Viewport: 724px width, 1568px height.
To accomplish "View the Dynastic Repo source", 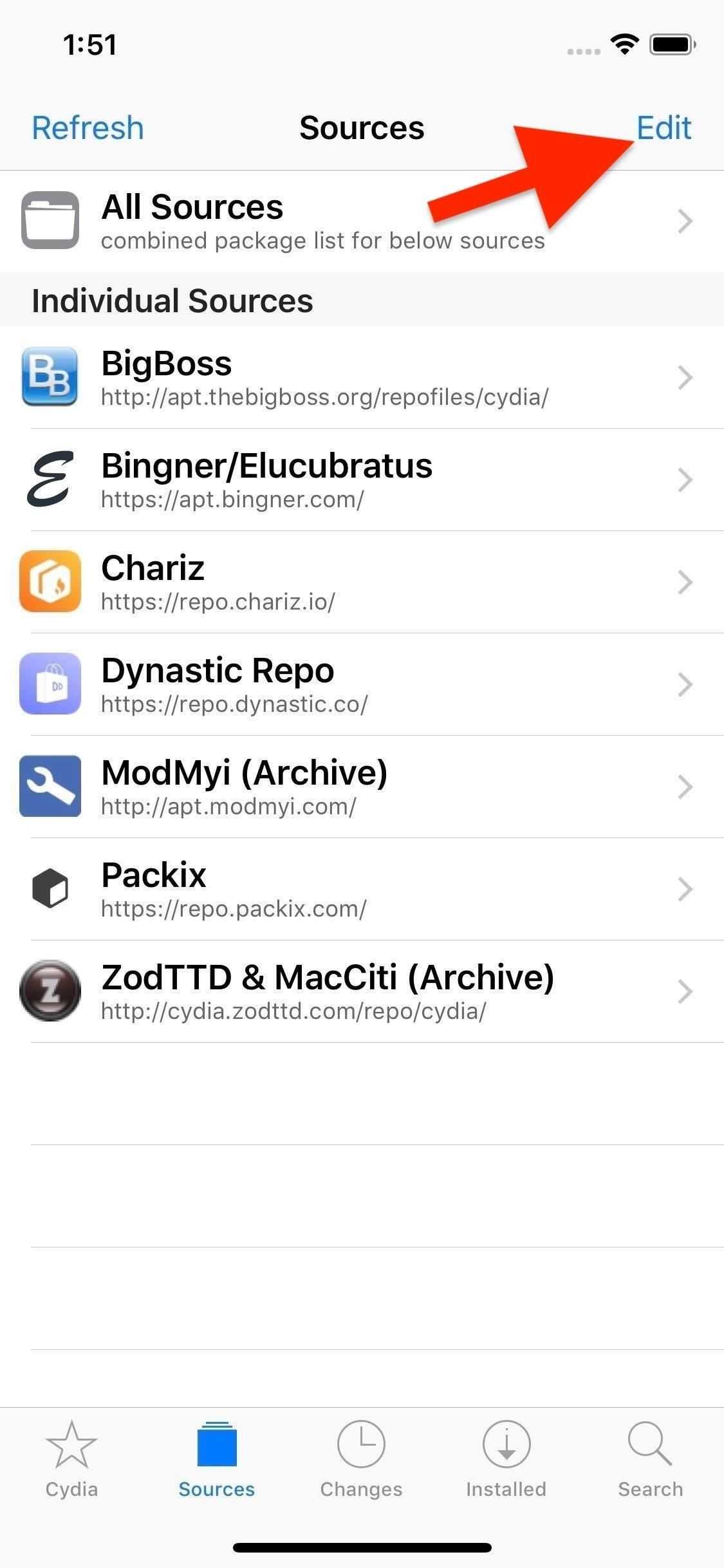I will [360, 684].
